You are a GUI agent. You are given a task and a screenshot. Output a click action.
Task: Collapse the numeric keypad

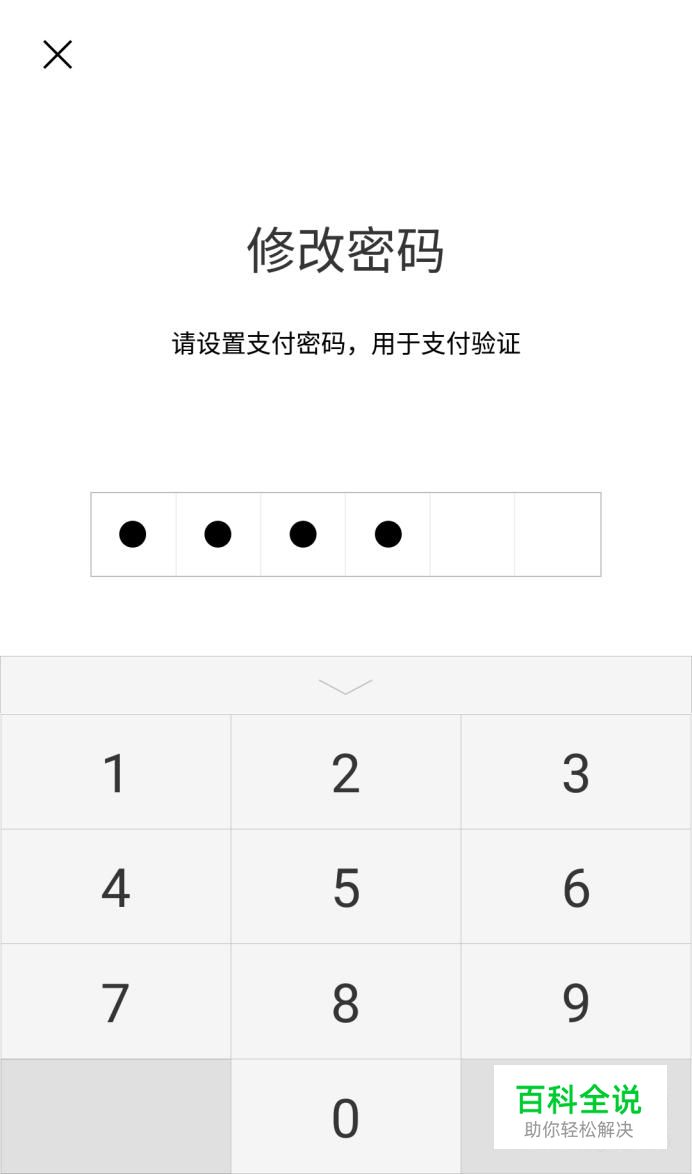pyautogui.click(x=345, y=686)
